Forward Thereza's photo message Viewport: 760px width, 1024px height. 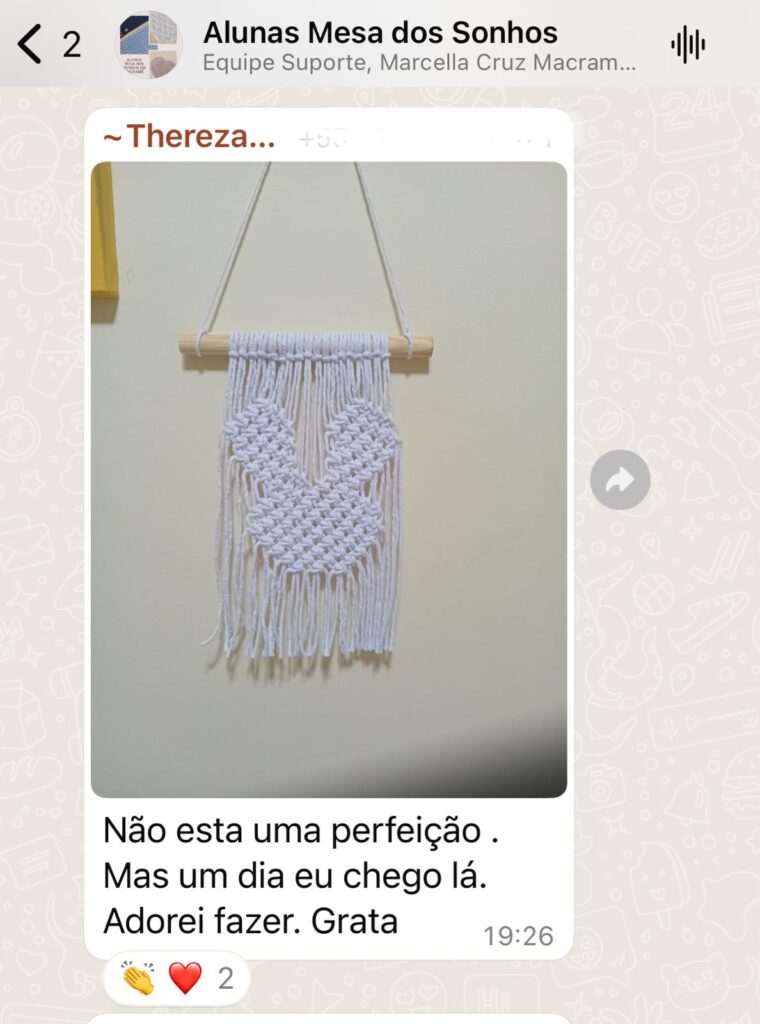[620, 481]
